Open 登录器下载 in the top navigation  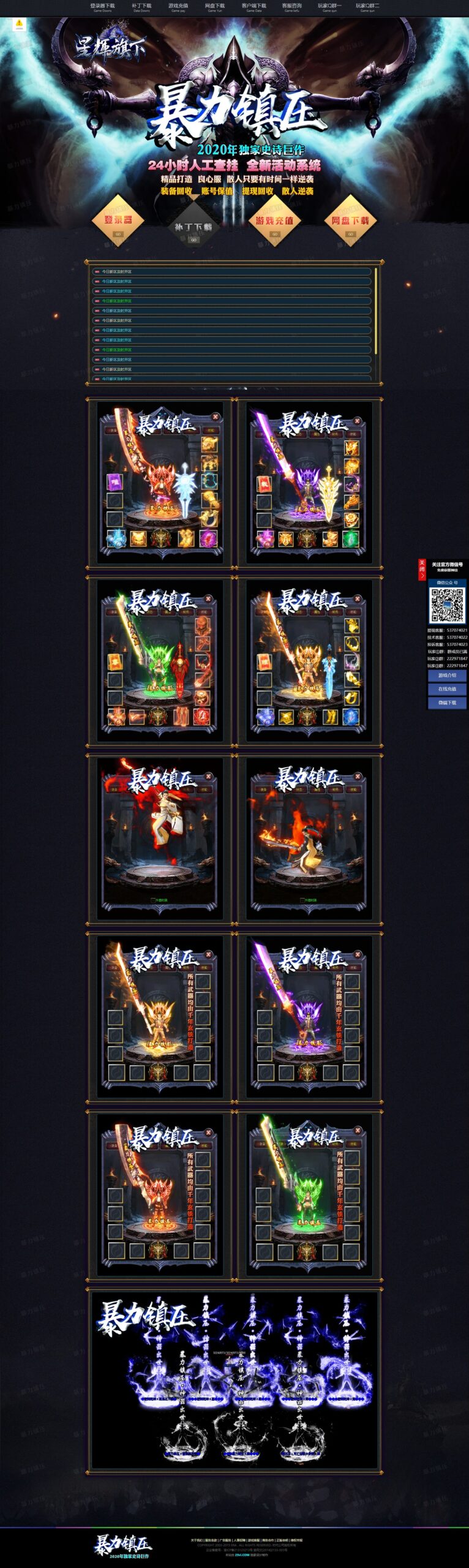tap(102, 7)
